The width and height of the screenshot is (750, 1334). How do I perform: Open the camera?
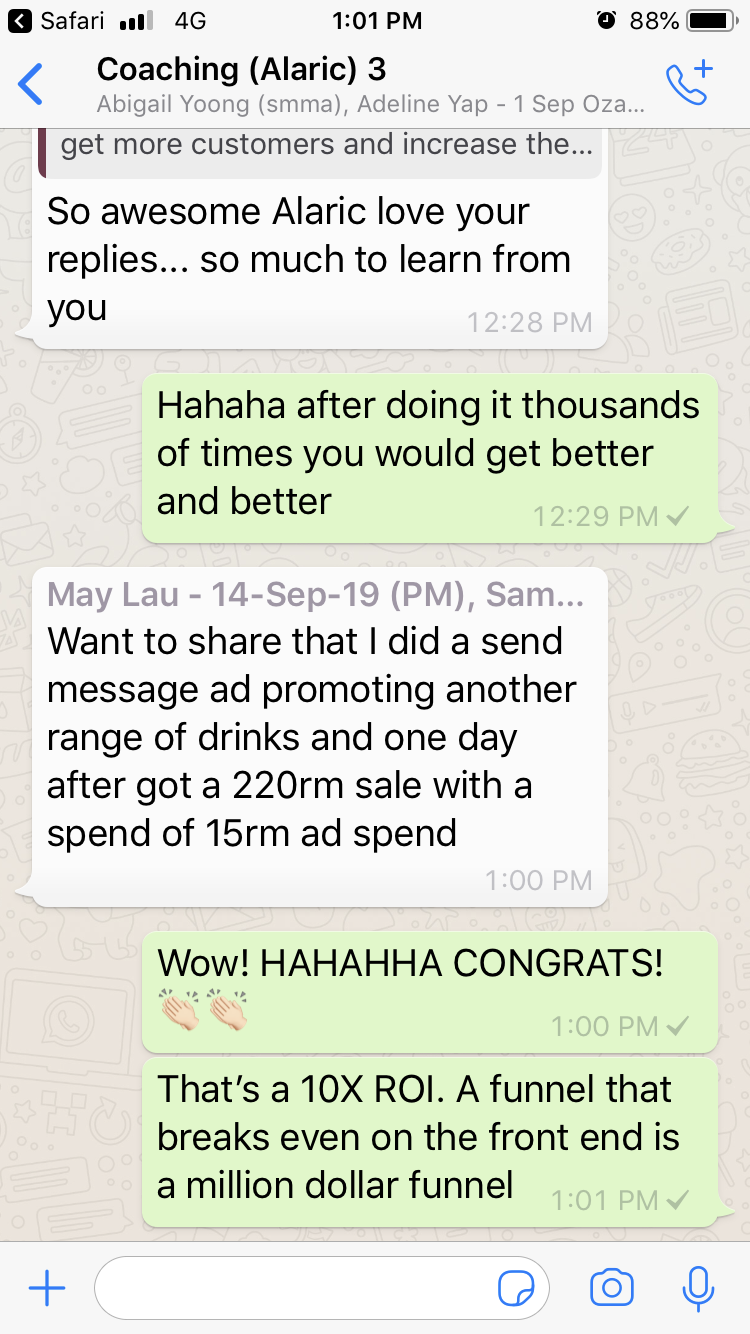611,1289
